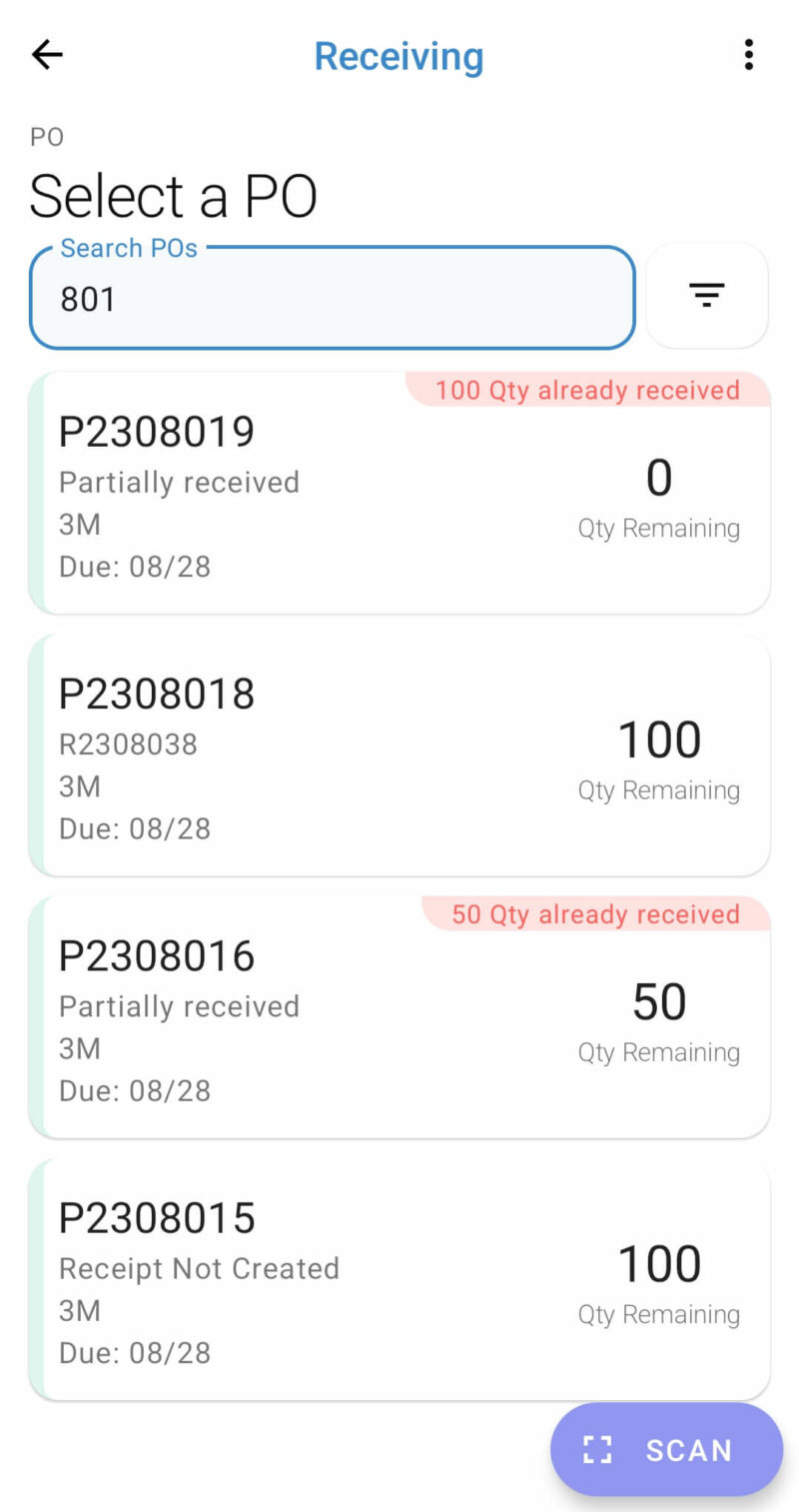Open the PO filter options

pos(706,295)
